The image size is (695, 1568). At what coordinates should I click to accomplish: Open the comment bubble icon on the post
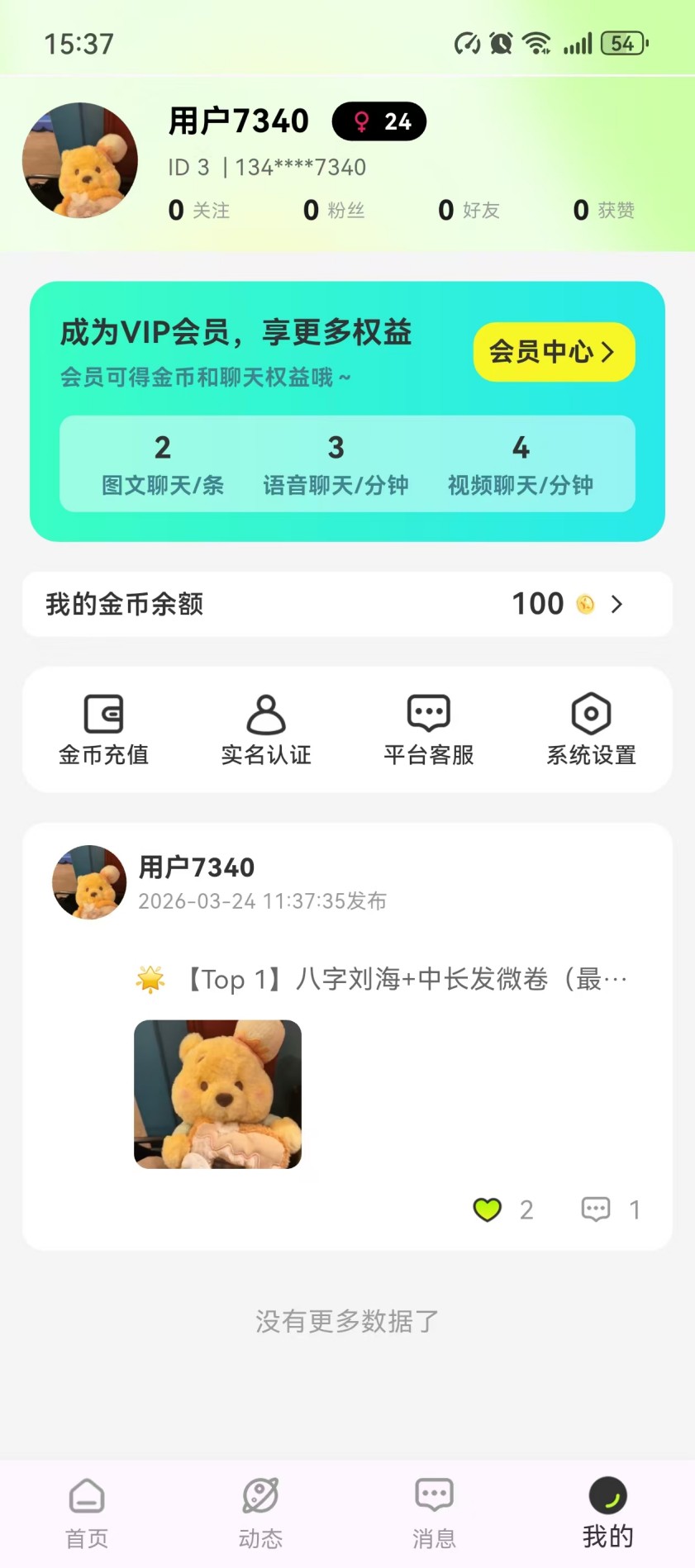point(595,1209)
